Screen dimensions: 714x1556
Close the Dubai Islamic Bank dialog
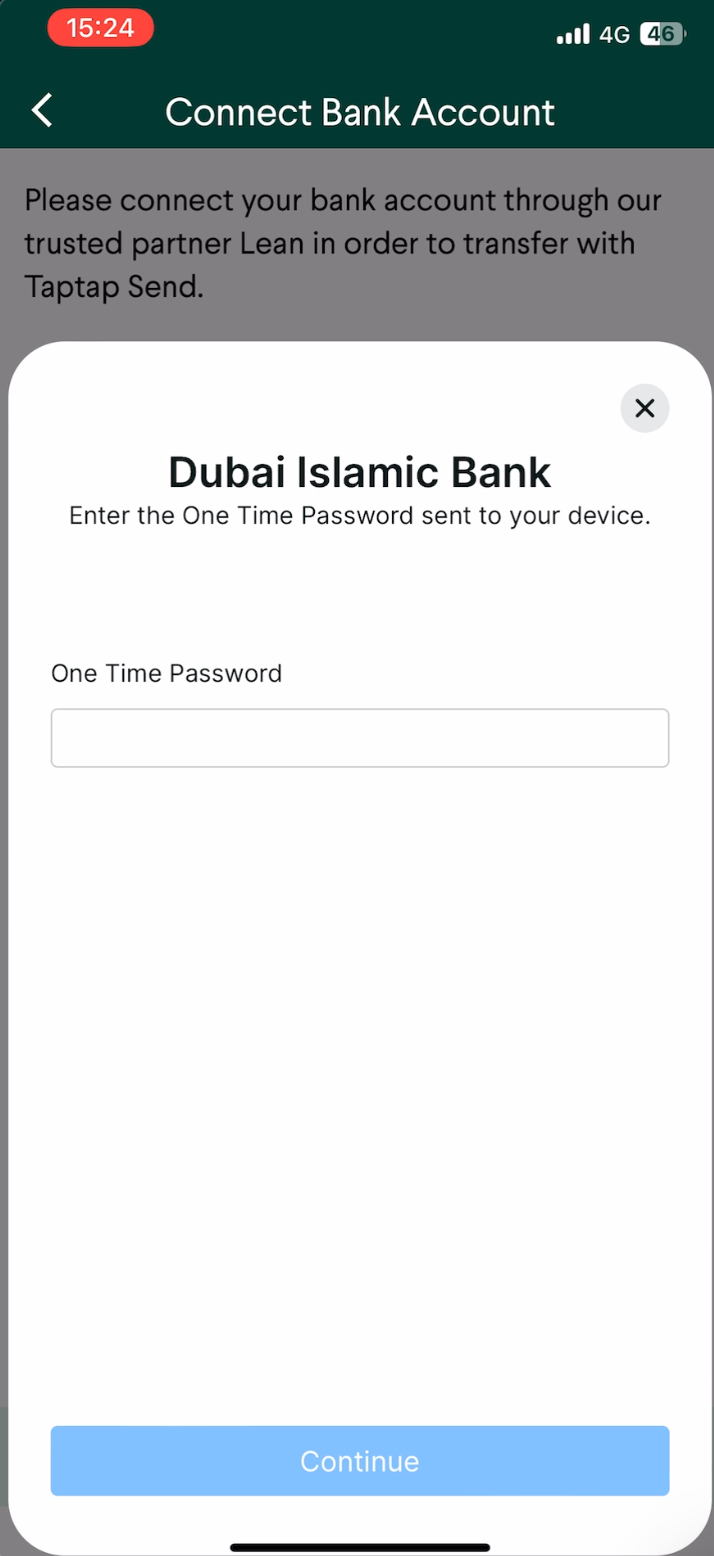pos(645,408)
